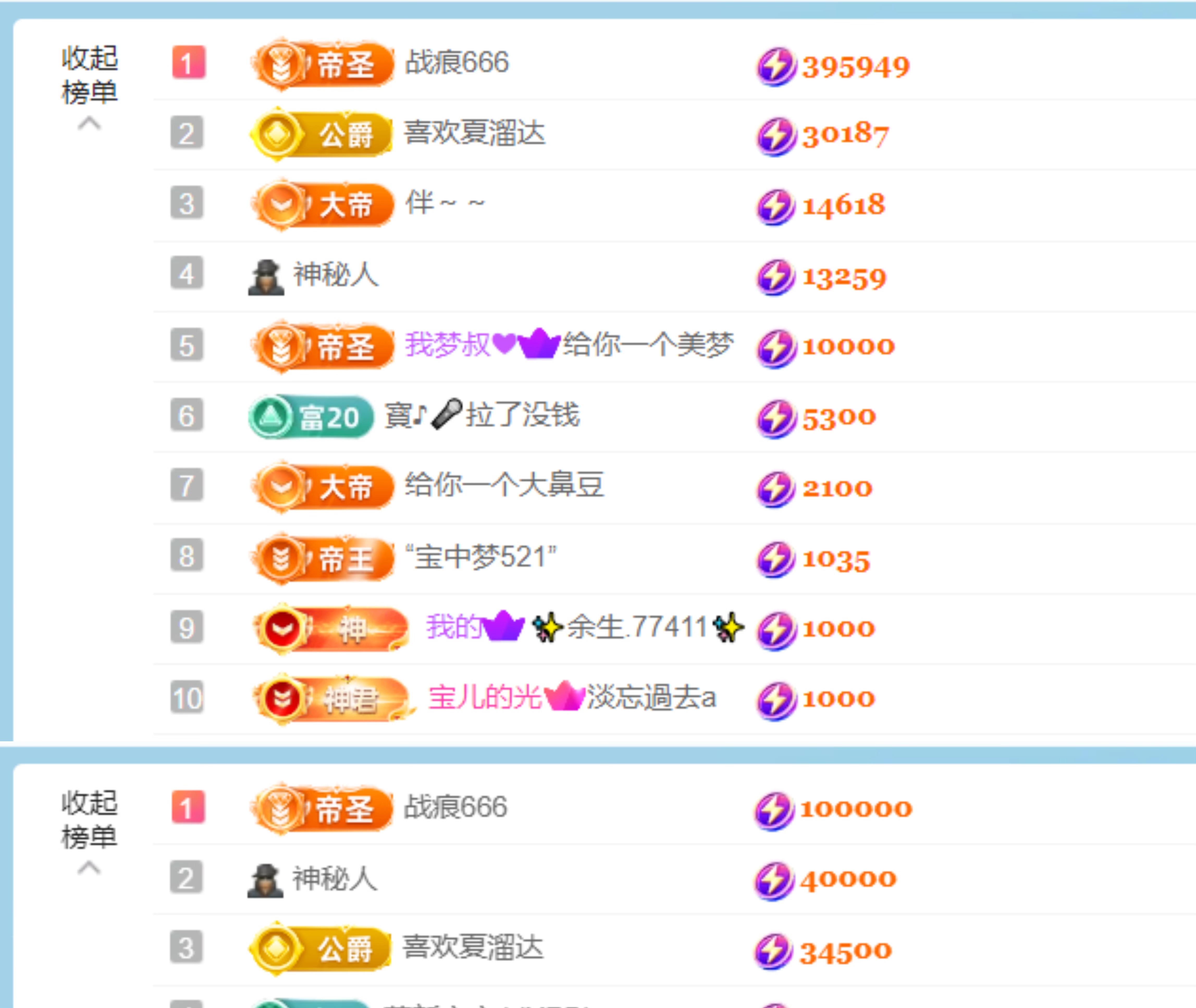
Task: Select 寶♪拉了没钱 row at rank 6
Action: point(482,415)
